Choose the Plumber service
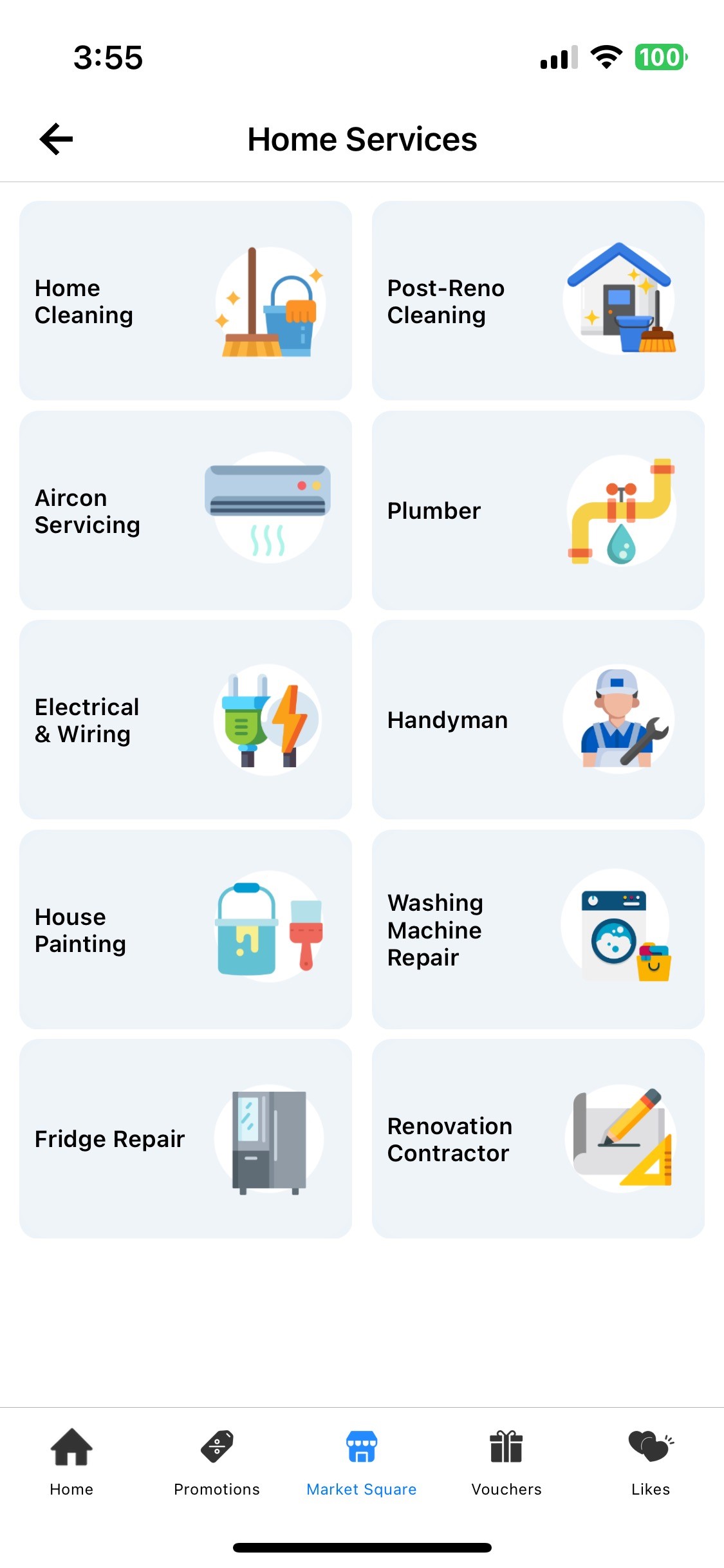The image size is (724, 1568). [x=538, y=510]
